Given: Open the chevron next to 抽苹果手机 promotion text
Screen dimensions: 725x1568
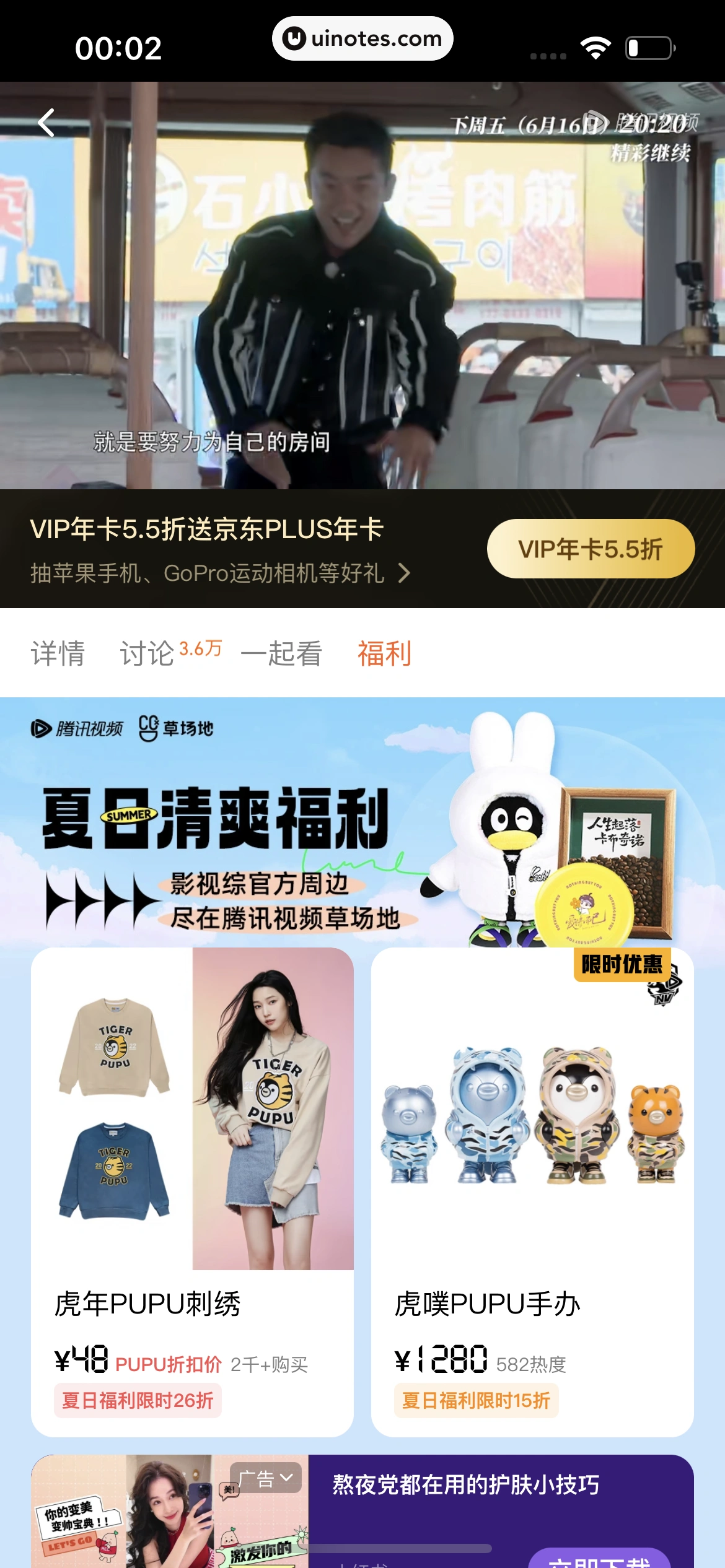Looking at the screenshot, I should pyautogui.click(x=407, y=575).
